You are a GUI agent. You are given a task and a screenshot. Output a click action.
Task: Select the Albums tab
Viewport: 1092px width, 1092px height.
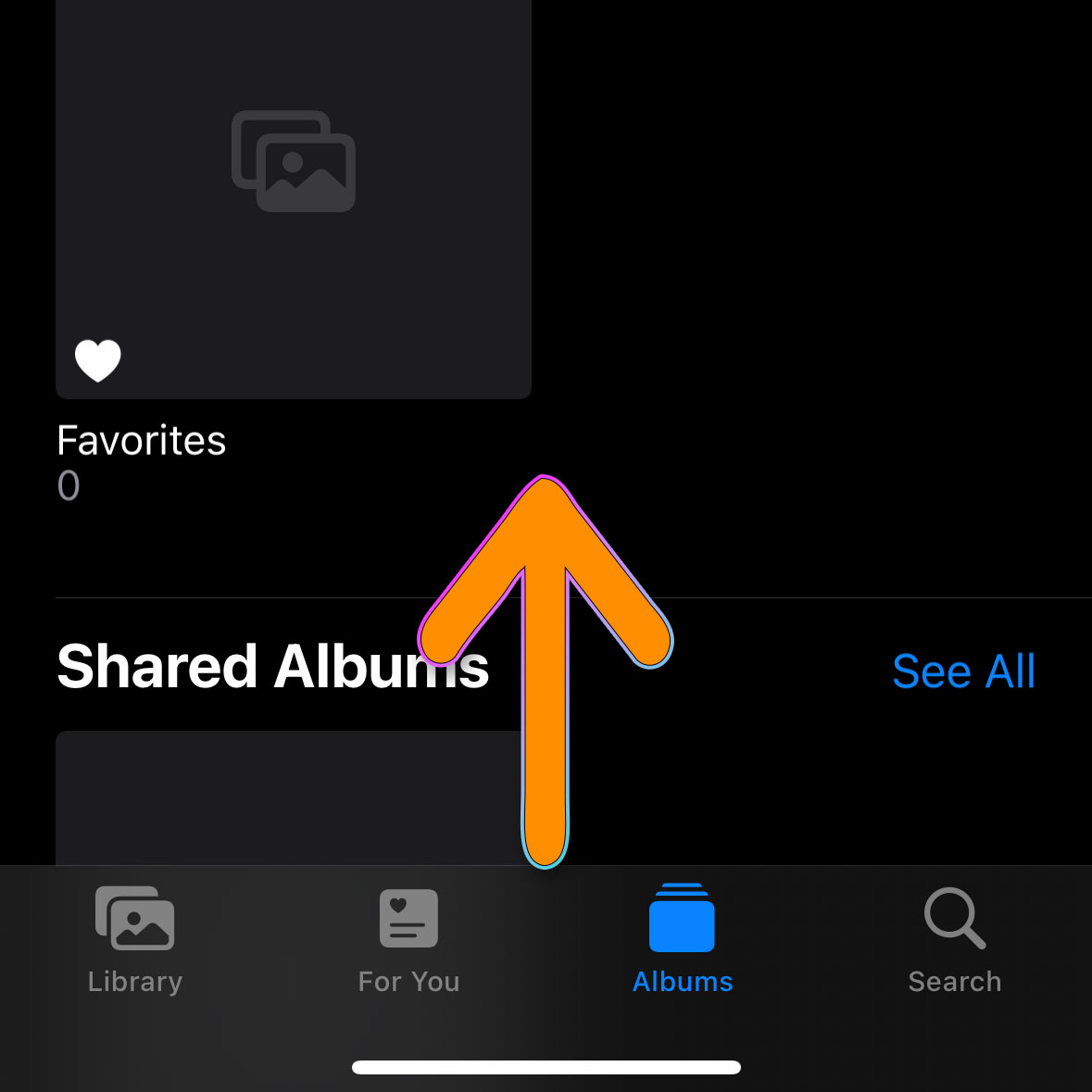click(x=683, y=940)
